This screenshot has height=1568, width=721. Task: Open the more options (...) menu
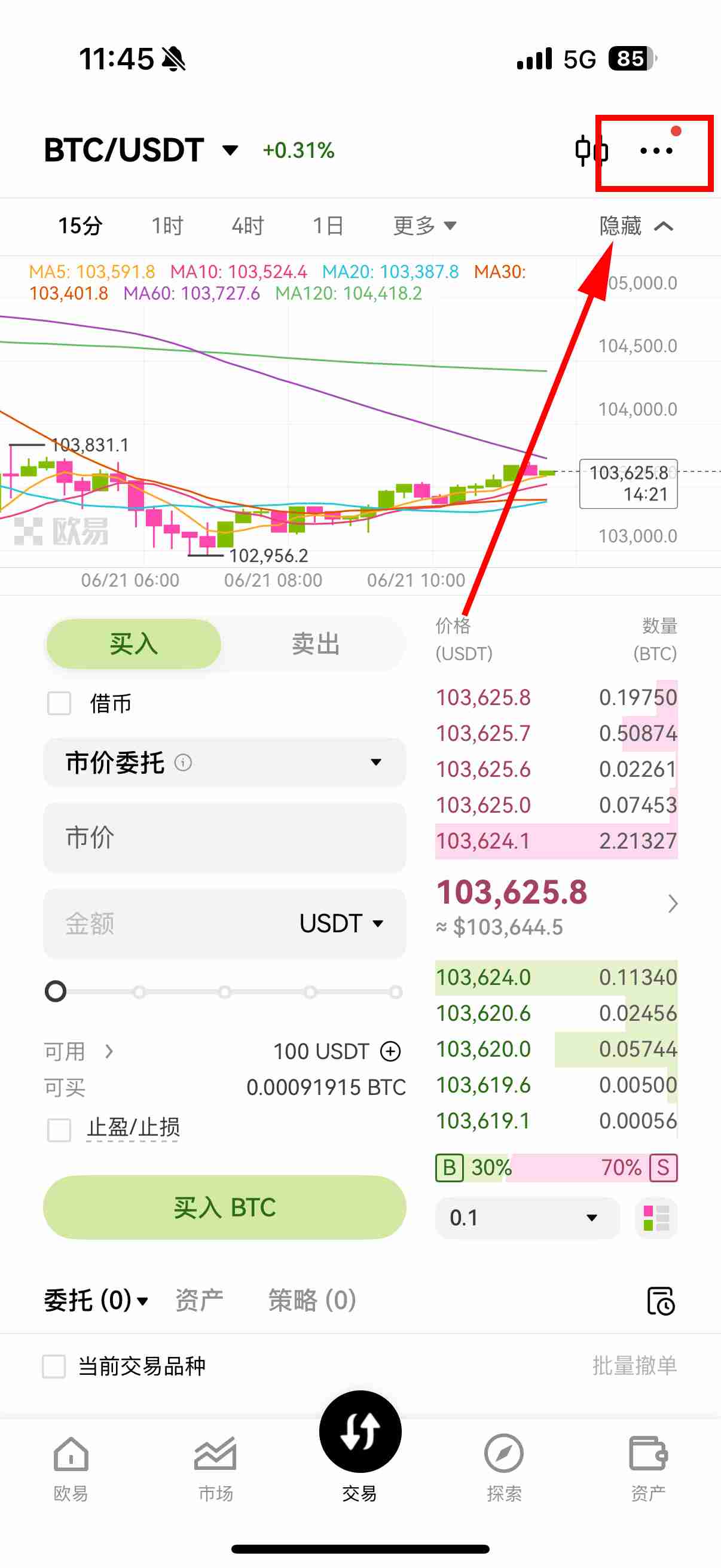[x=656, y=151]
